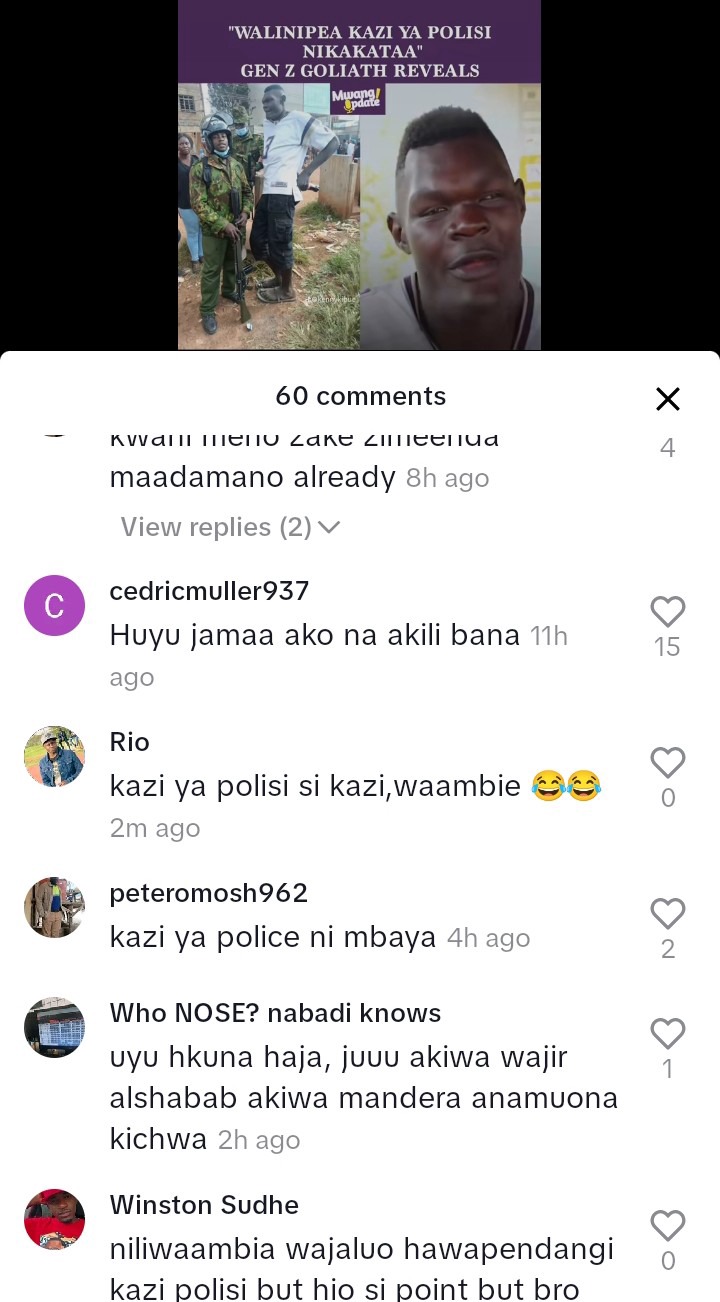Viewport: 720px width, 1302px height.
Task: Like Who NOSE? nabadi knows' comment
Action: point(667,1034)
